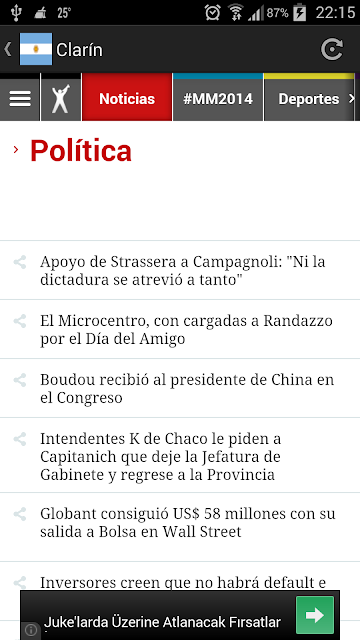Switch to the Deportes tab
The image size is (360, 640).
309,99
